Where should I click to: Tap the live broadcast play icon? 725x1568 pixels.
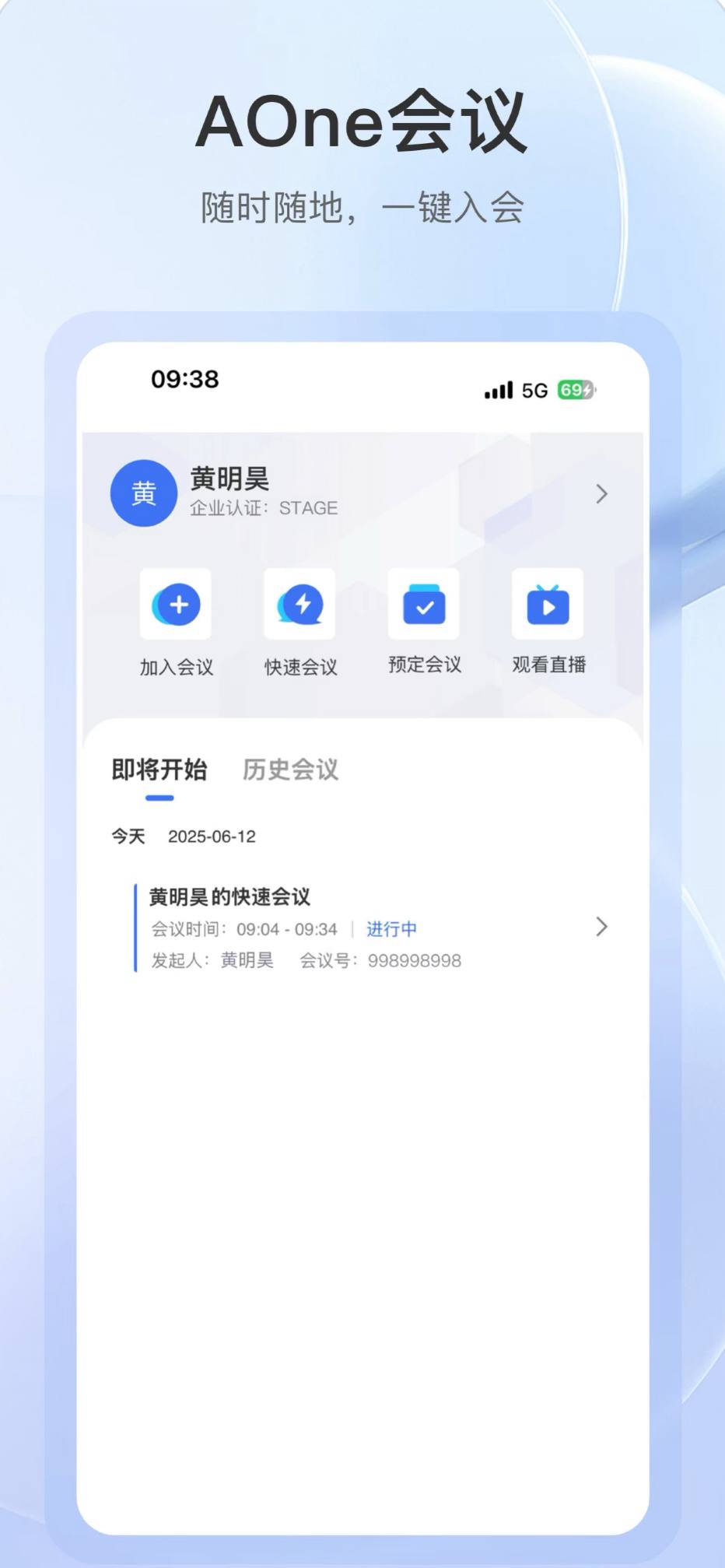[x=548, y=605]
